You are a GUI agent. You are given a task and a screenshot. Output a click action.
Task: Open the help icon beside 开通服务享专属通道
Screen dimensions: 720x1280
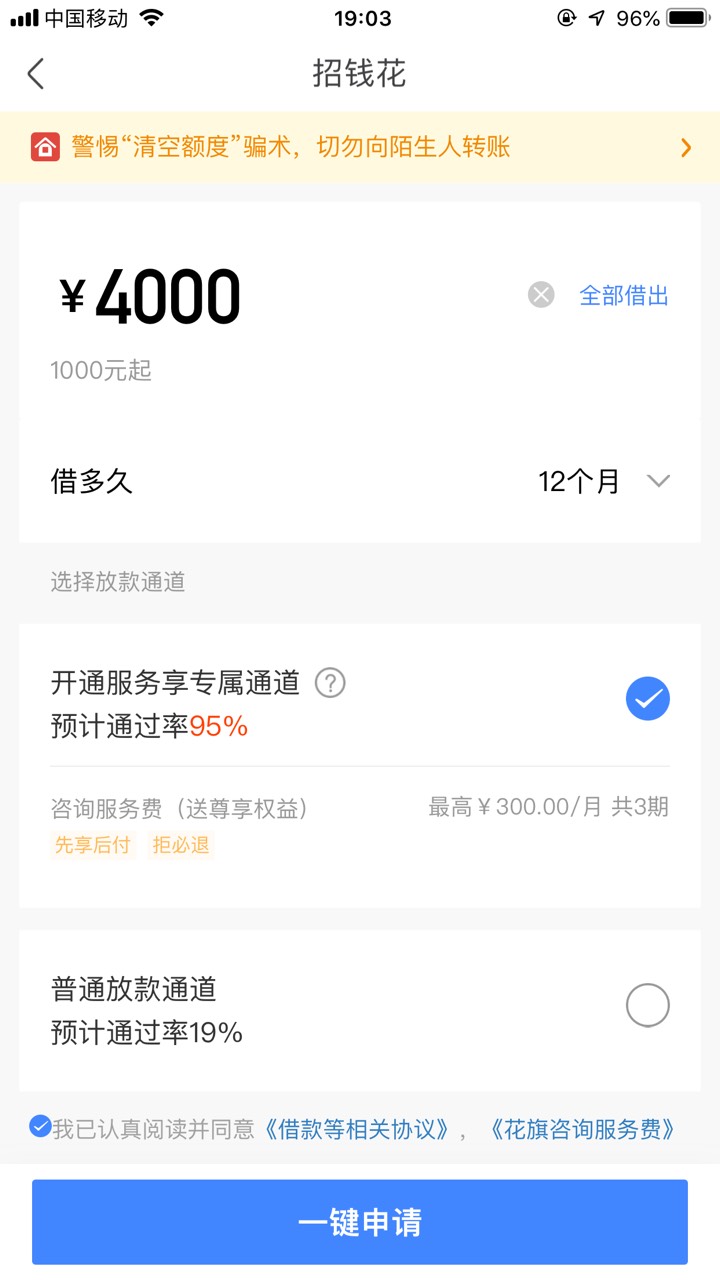tap(330, 683)
